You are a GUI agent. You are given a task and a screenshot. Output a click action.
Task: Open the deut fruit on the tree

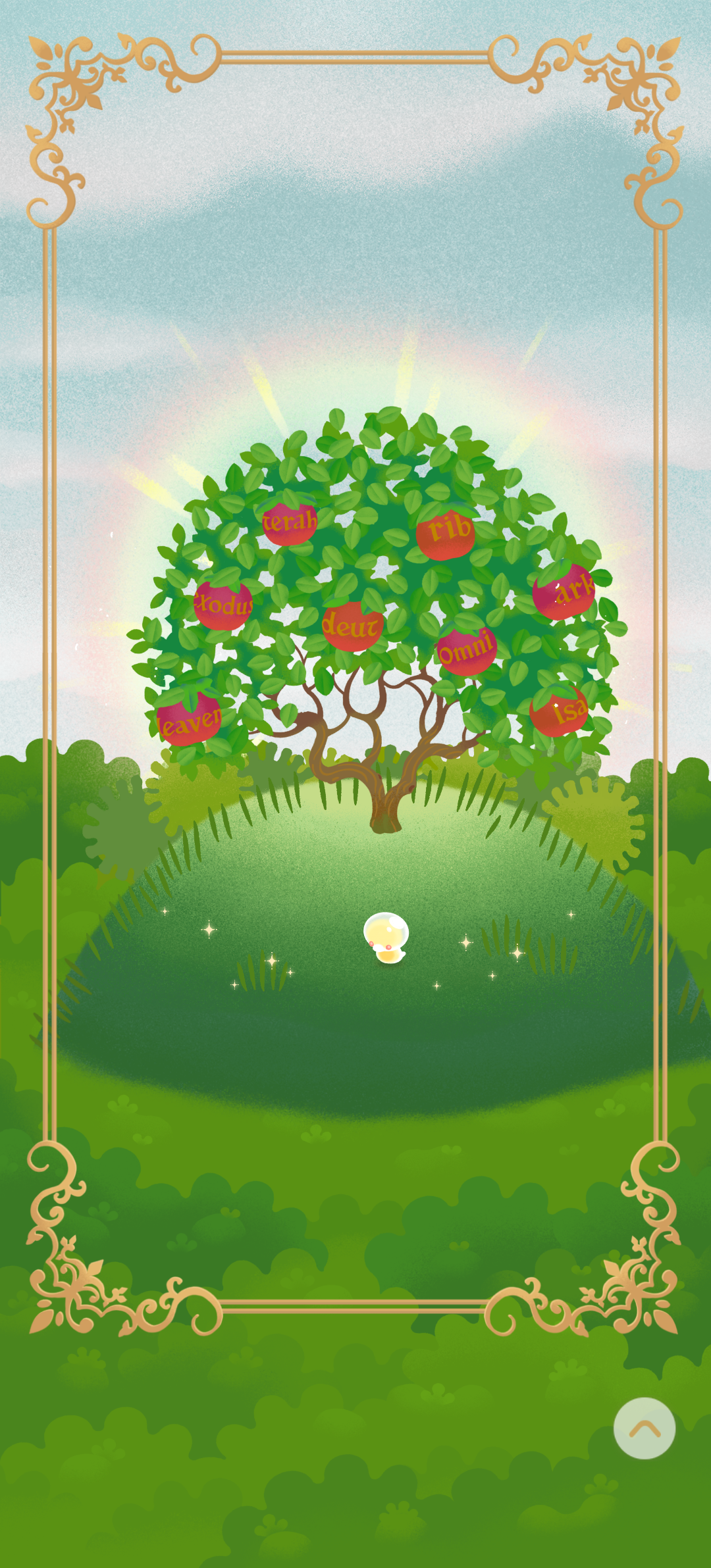pyautogui.click(x=352, y=626)
